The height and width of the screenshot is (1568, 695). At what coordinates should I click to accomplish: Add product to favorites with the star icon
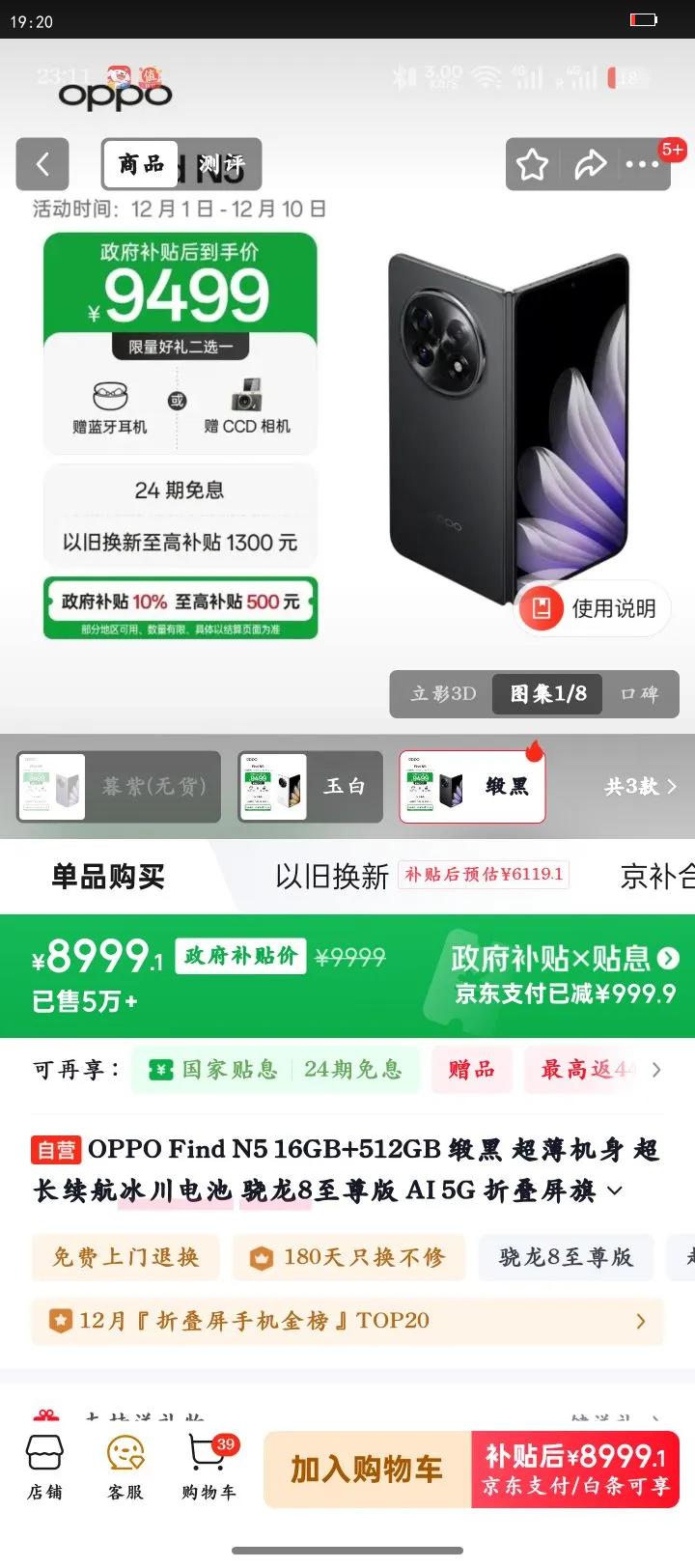532,164
